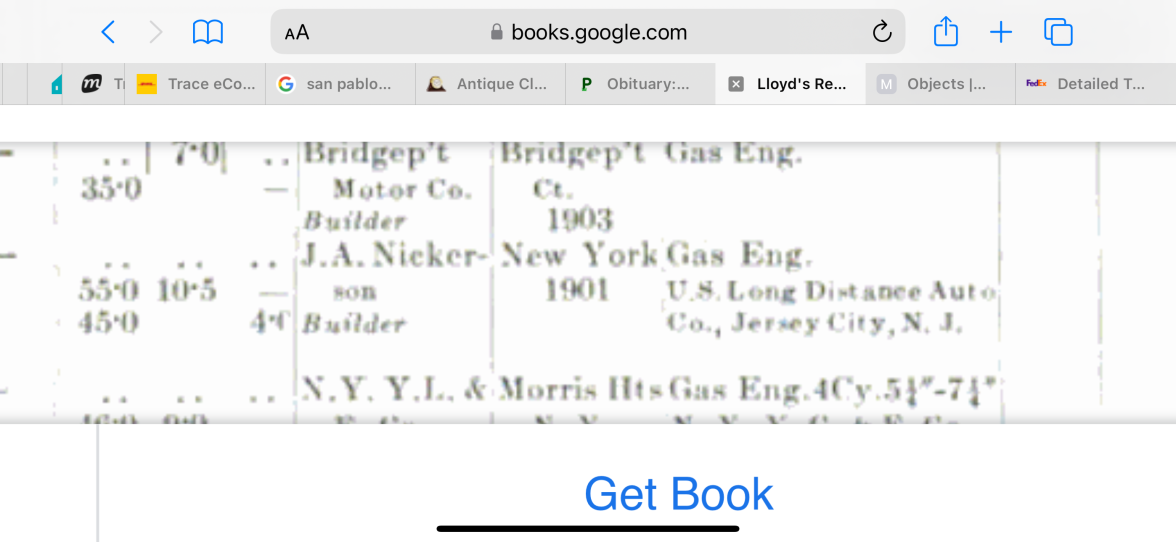Share this page
Viewport: 1176px width, 542px height.
(945, 32)
